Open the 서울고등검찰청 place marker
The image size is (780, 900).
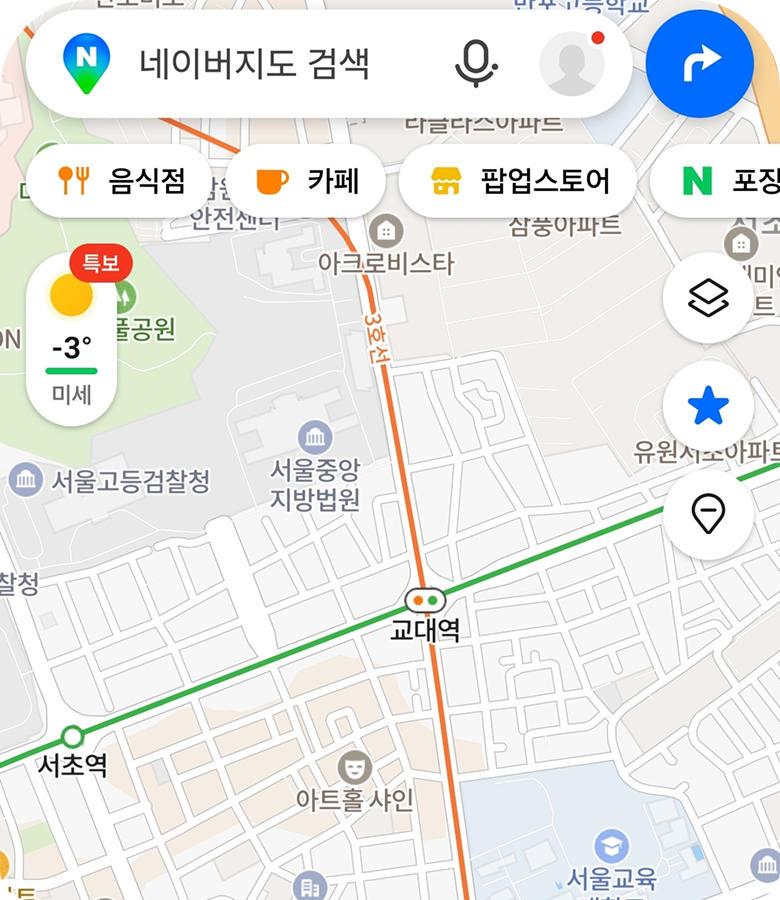click(26, 480)
